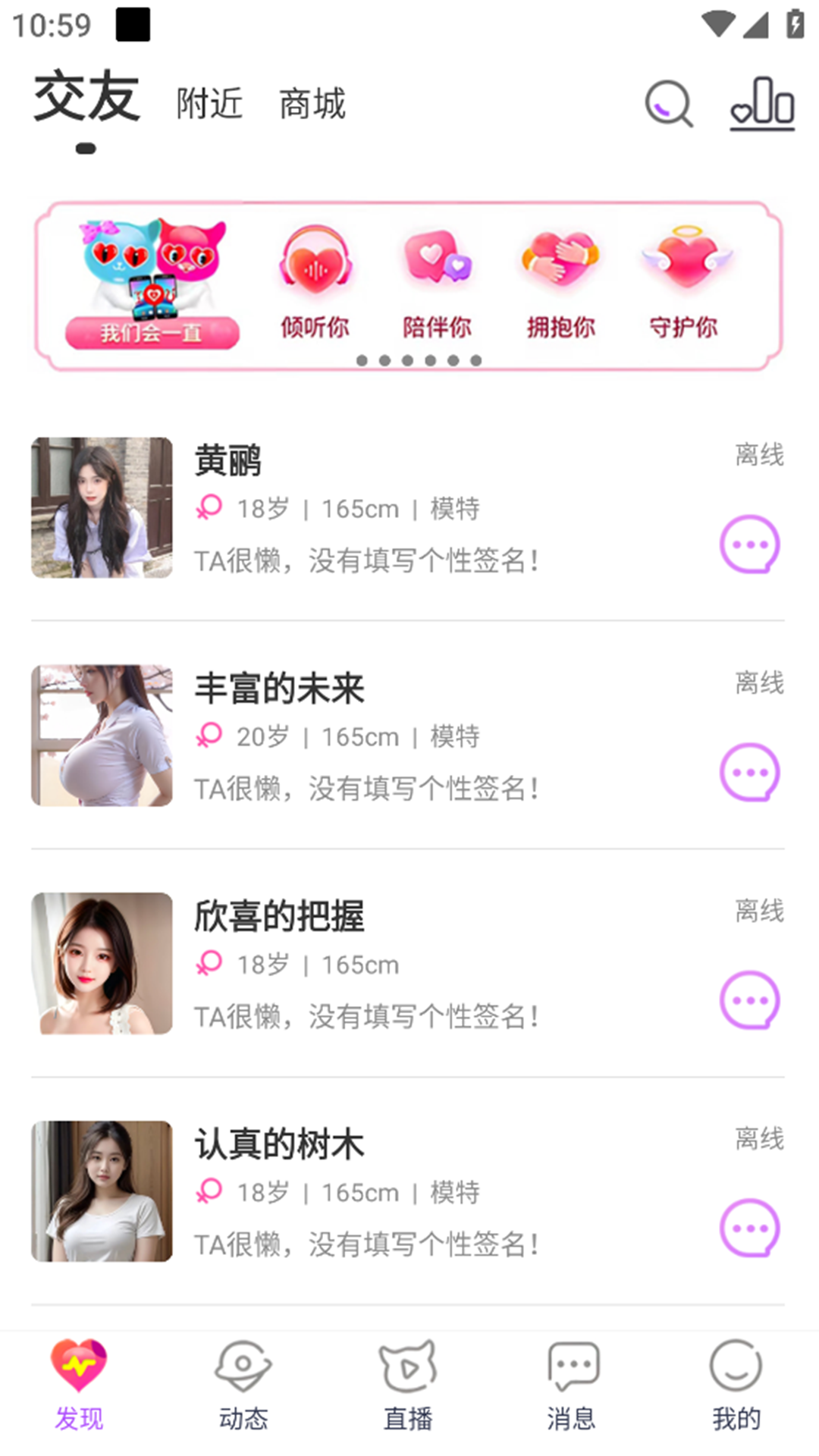Open chat with 黄鹂 via message bubble
819x1456 pixels.
(x=748, y=544)
